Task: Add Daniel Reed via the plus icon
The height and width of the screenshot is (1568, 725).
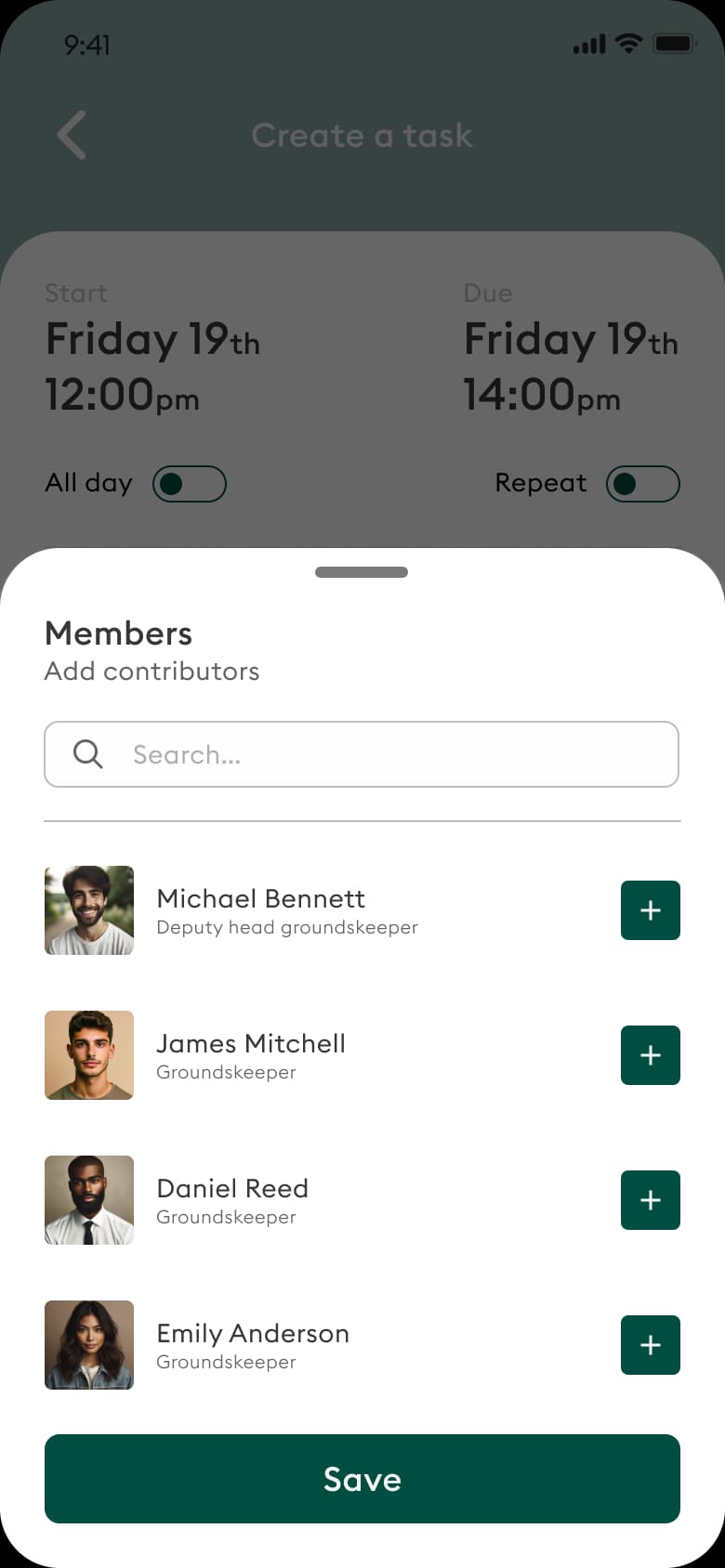Action: 650,1199
